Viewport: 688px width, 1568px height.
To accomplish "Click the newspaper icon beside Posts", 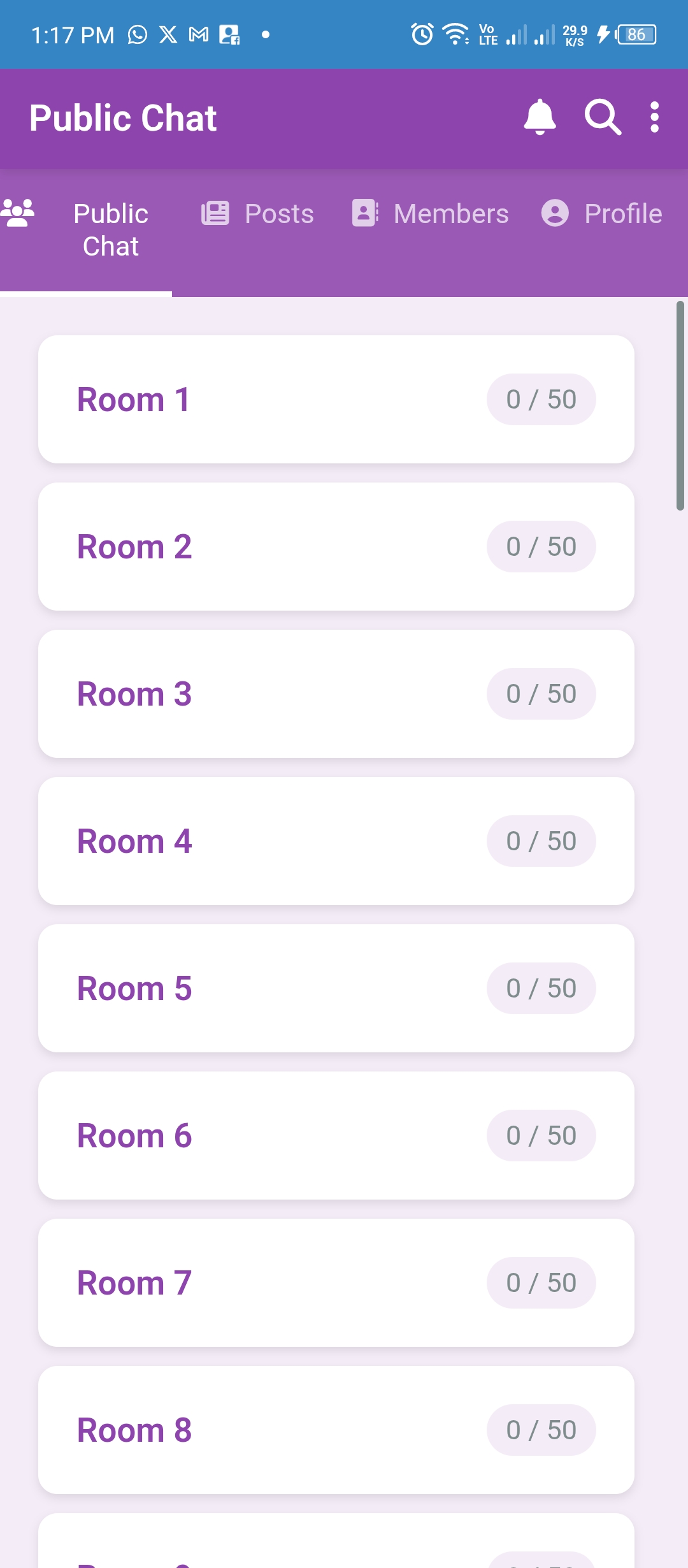I will click(215, 214).
